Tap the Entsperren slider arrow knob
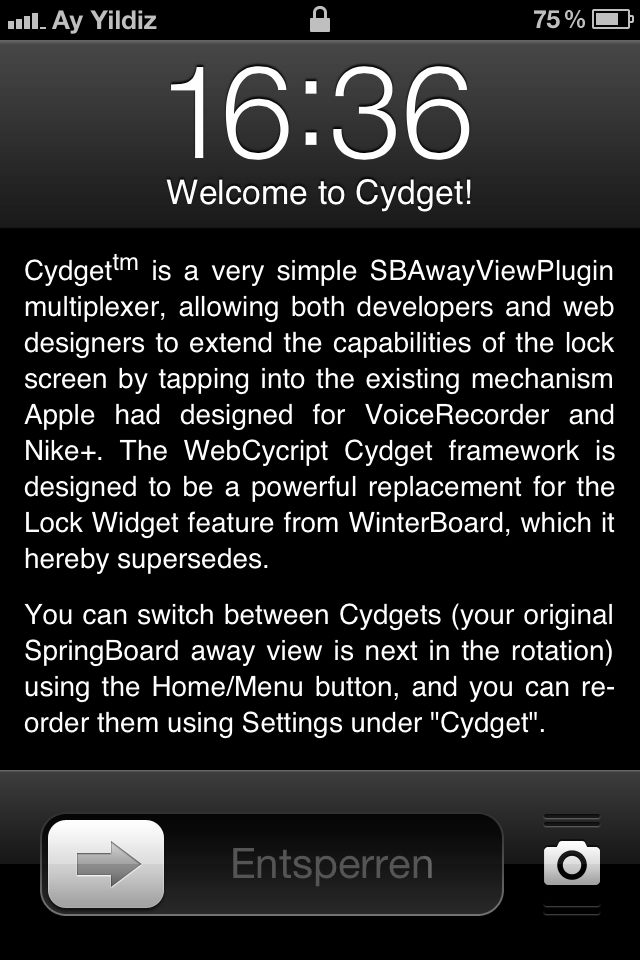This screenshot has height=960, width=640. (107, 864)
